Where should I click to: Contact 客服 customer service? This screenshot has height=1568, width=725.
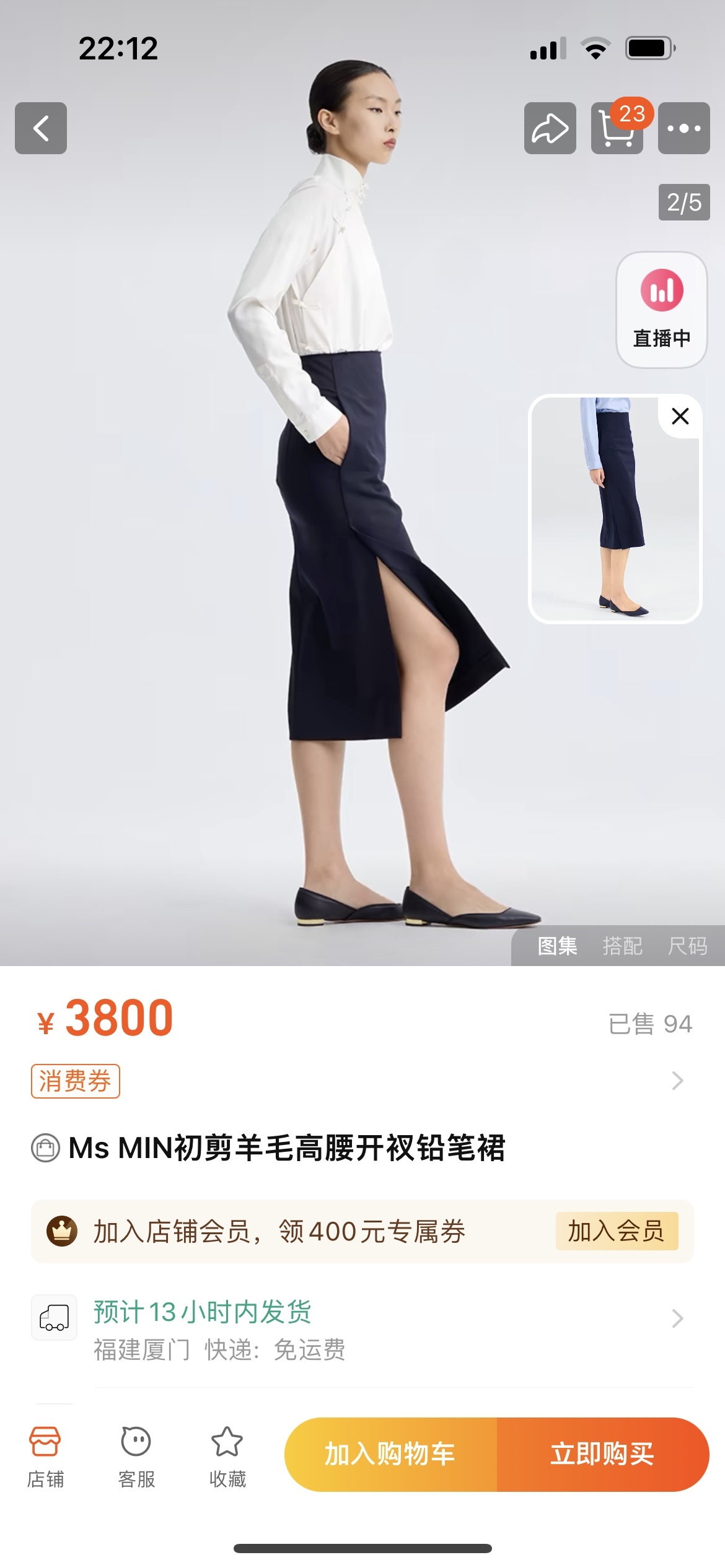tap(136, 1455)
